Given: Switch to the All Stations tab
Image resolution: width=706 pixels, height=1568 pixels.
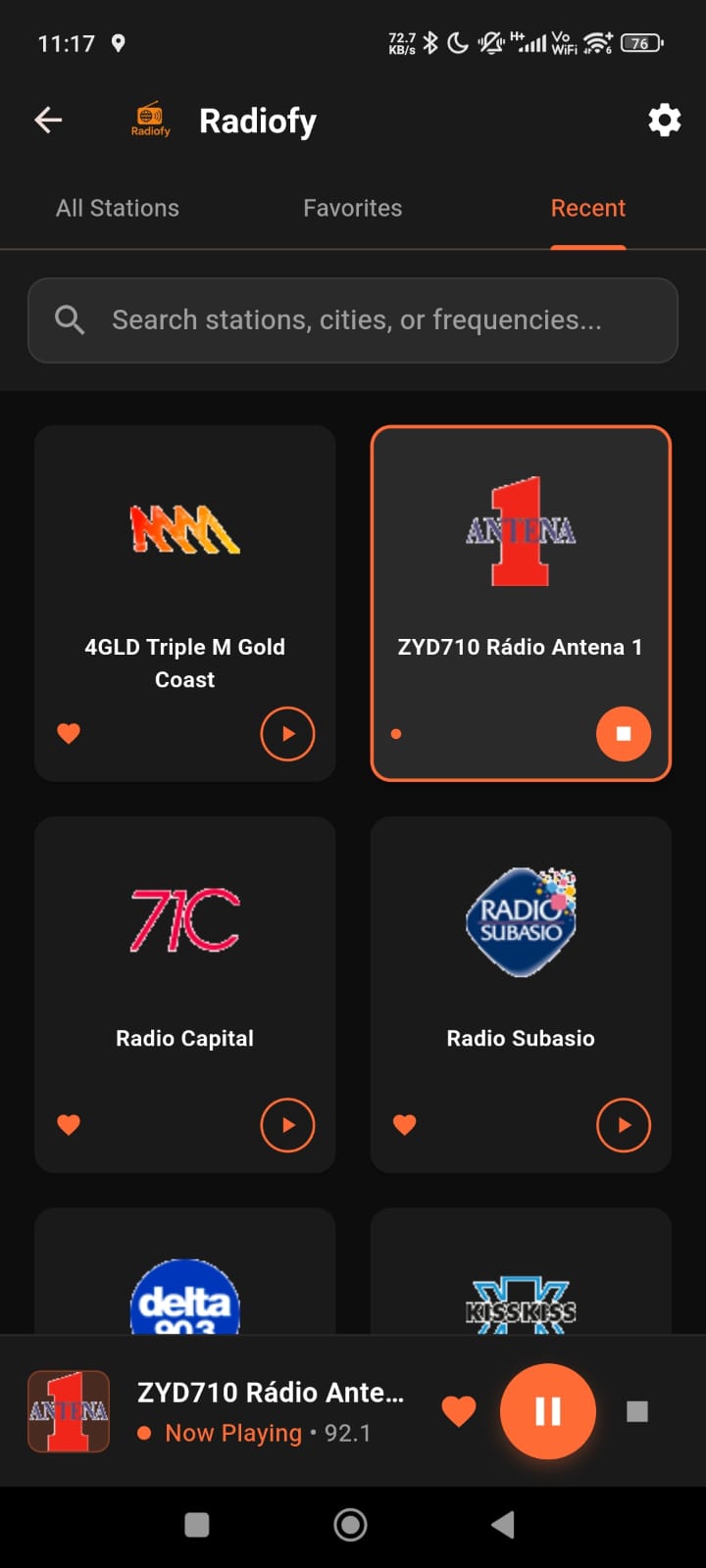Looking at the screenshot, I should click(118, 208).
